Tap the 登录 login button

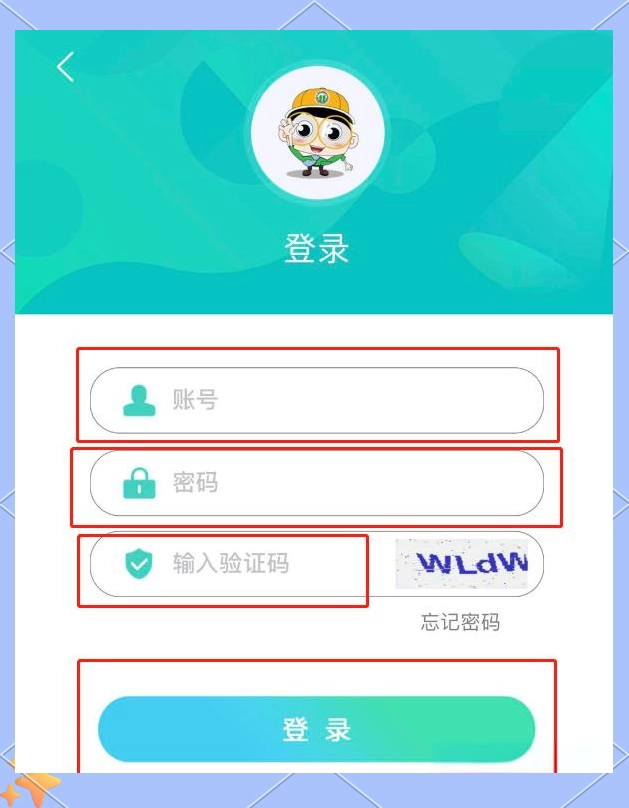(316, 729)
